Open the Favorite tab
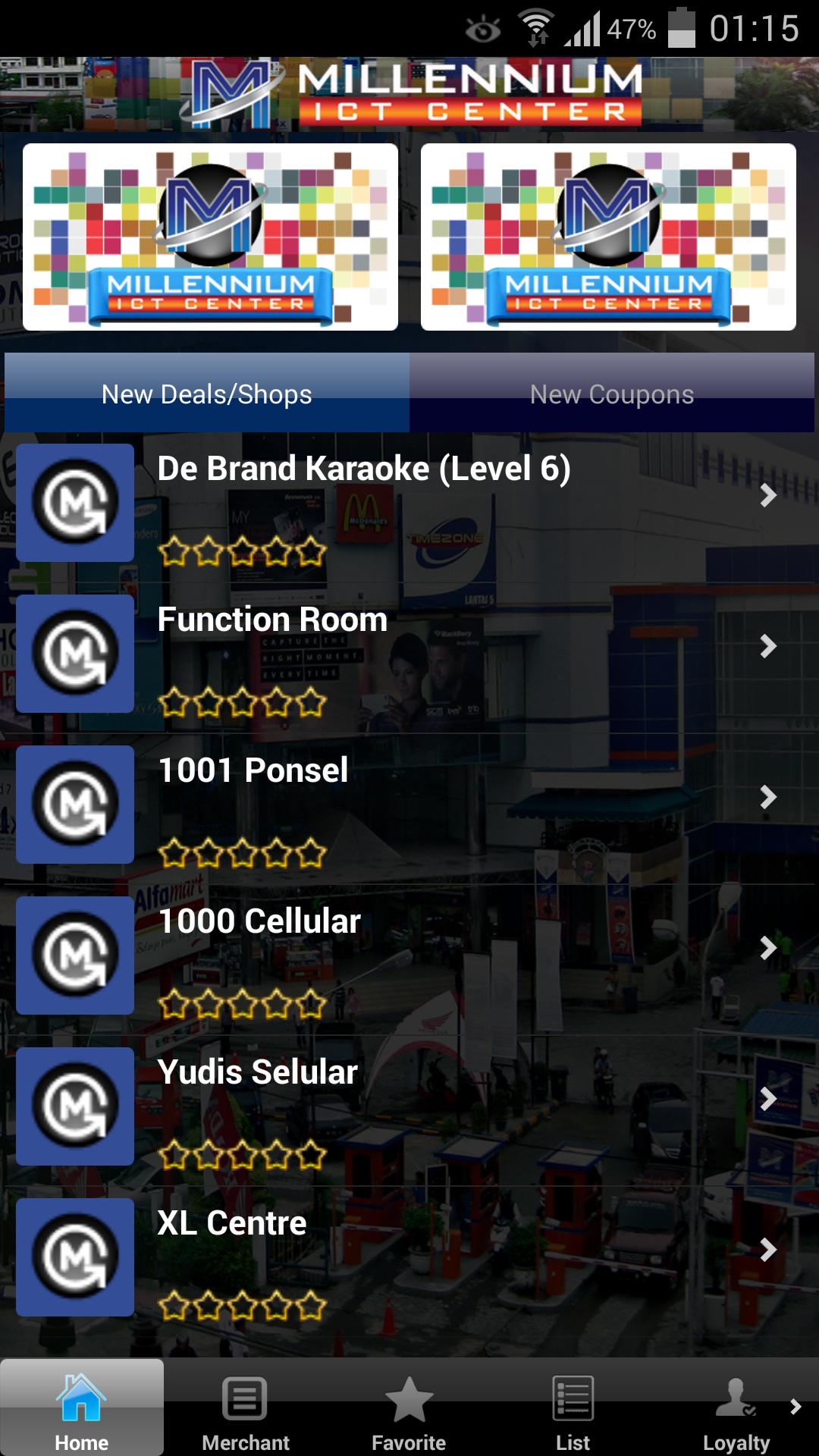This screenshot has width=819, height=1456. 409,1412
